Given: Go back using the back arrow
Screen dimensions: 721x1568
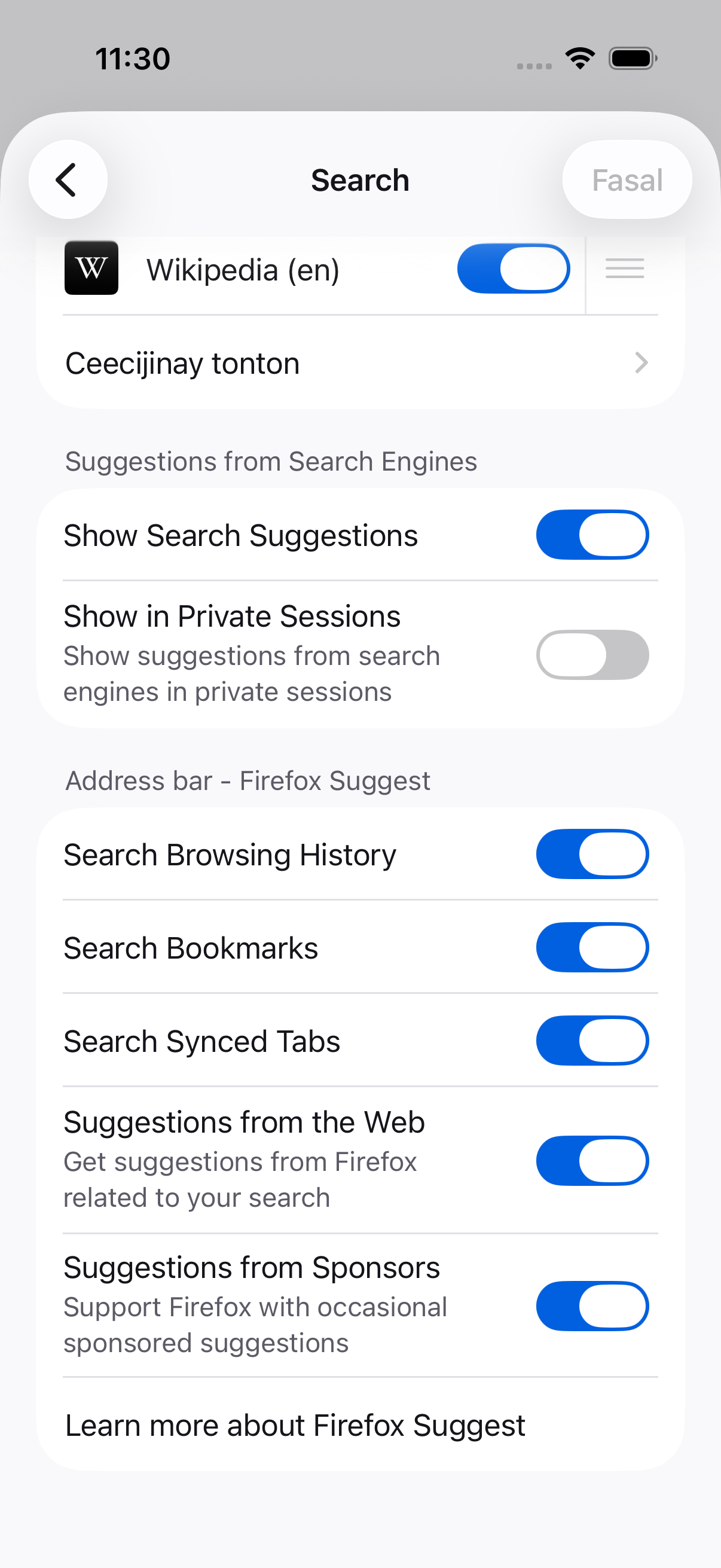Looking at the screenshot, I should tap(68, 179).
